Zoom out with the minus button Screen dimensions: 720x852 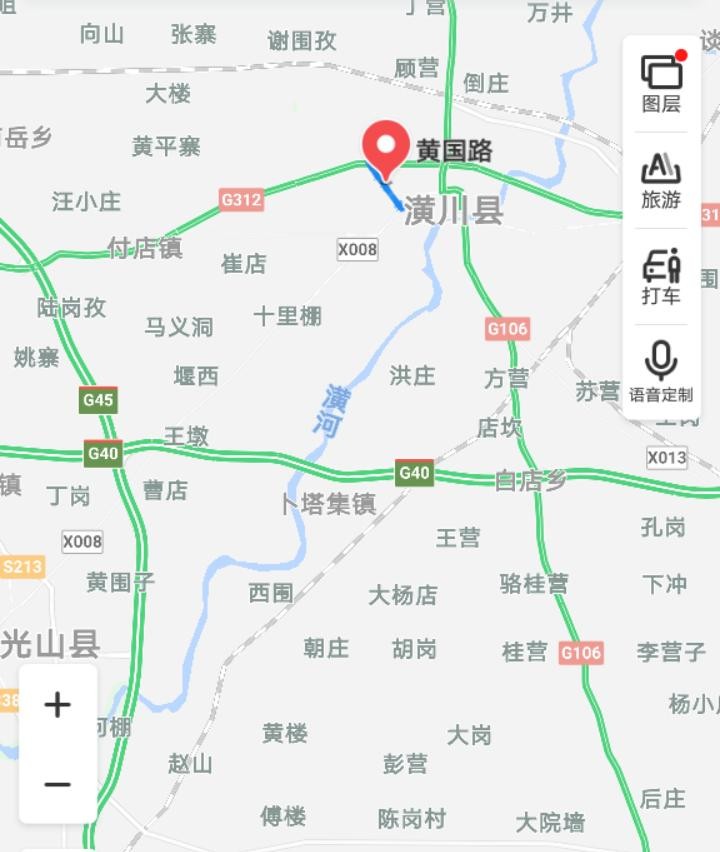[58, 784]
